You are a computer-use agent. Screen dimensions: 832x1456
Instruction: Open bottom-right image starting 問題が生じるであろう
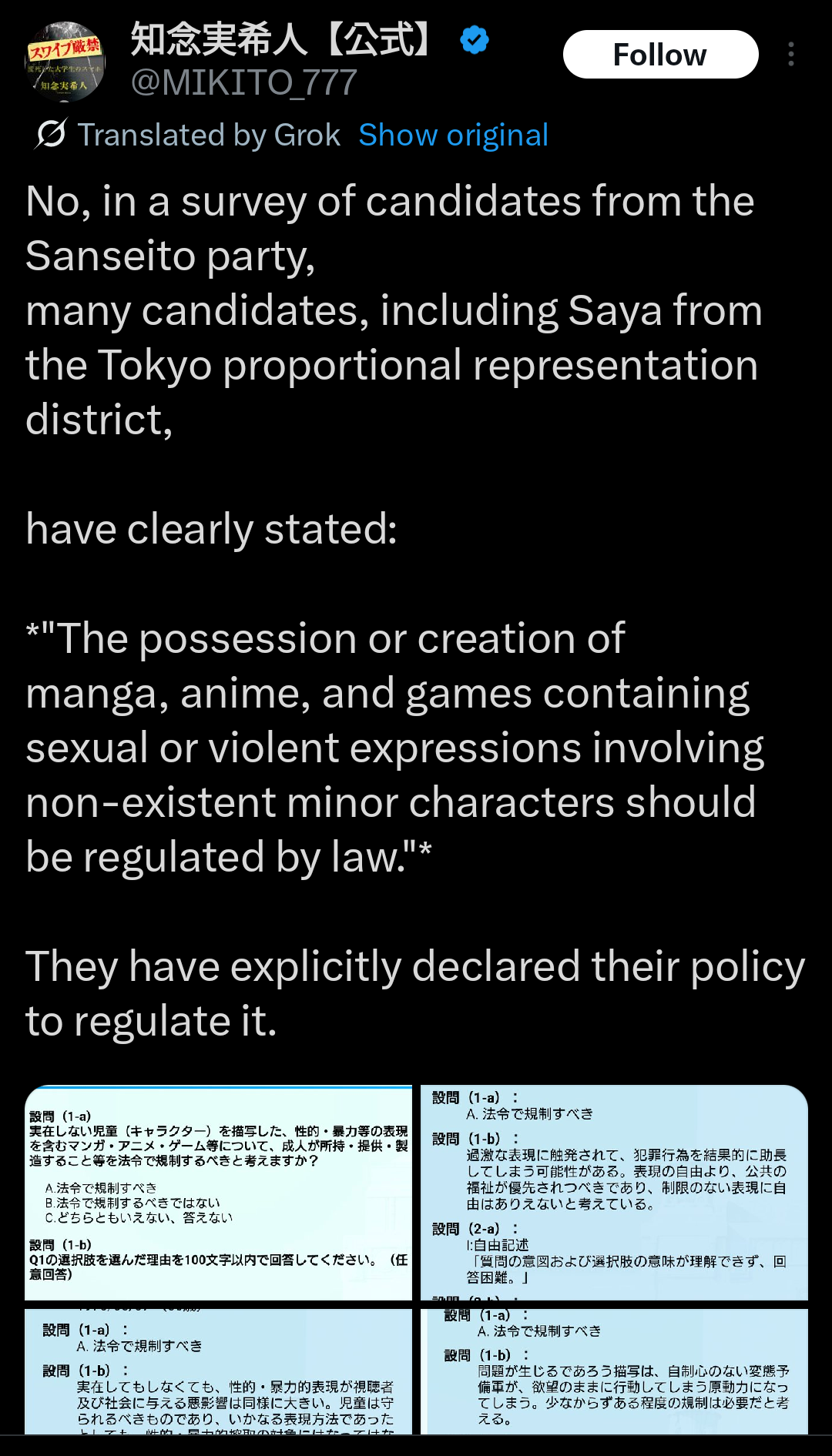(x=615, y=1371)
